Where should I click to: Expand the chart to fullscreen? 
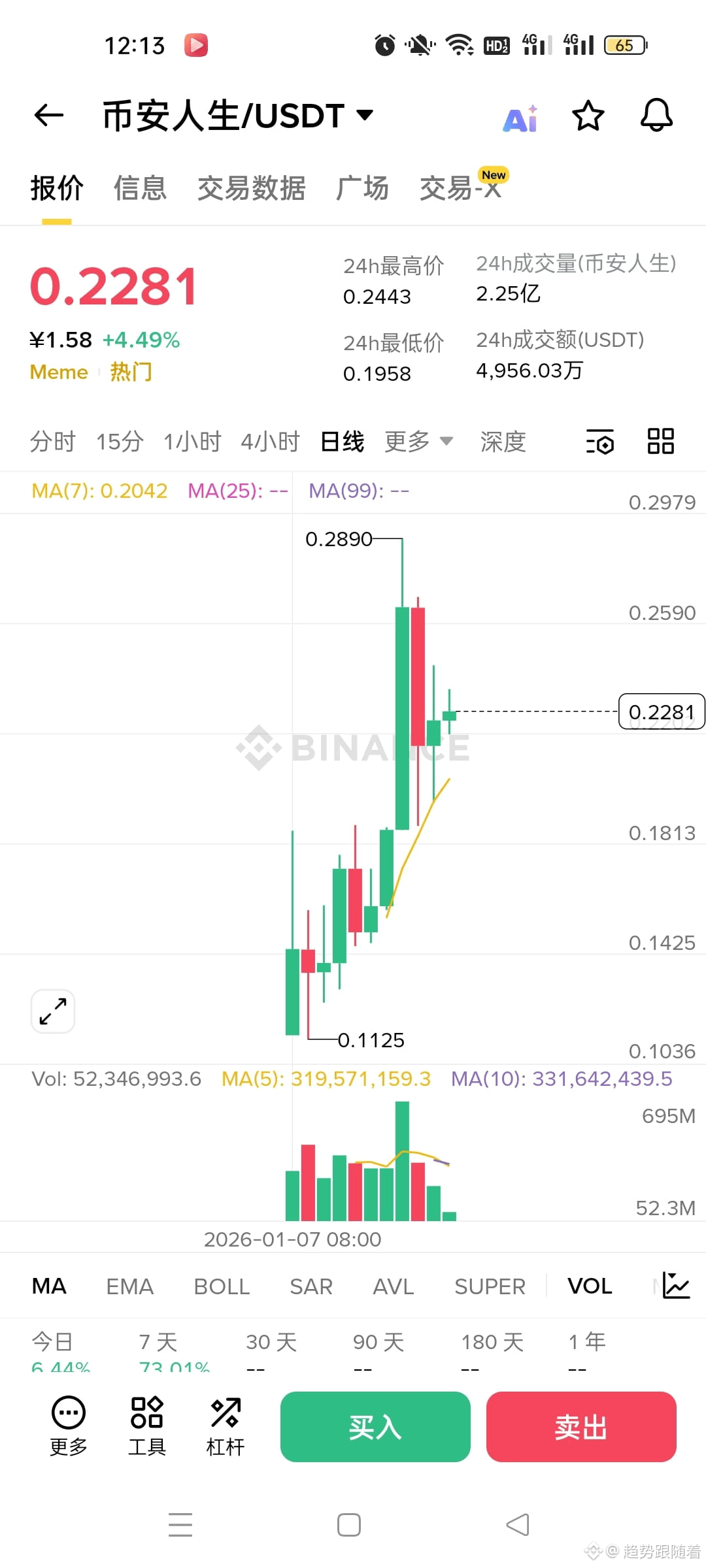pos(52,1011)
